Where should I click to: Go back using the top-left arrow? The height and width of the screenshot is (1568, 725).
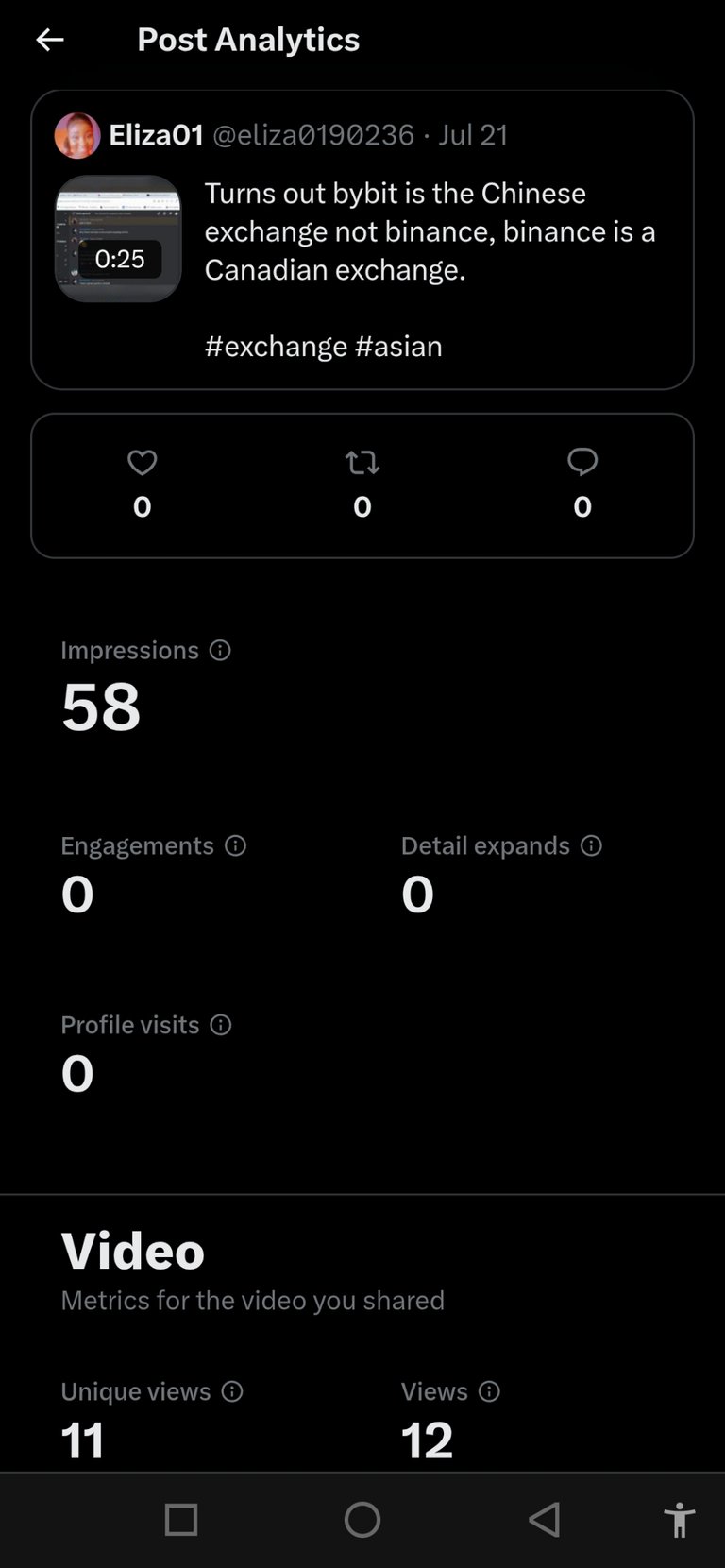pyautogui.click(x=49, y=40)
